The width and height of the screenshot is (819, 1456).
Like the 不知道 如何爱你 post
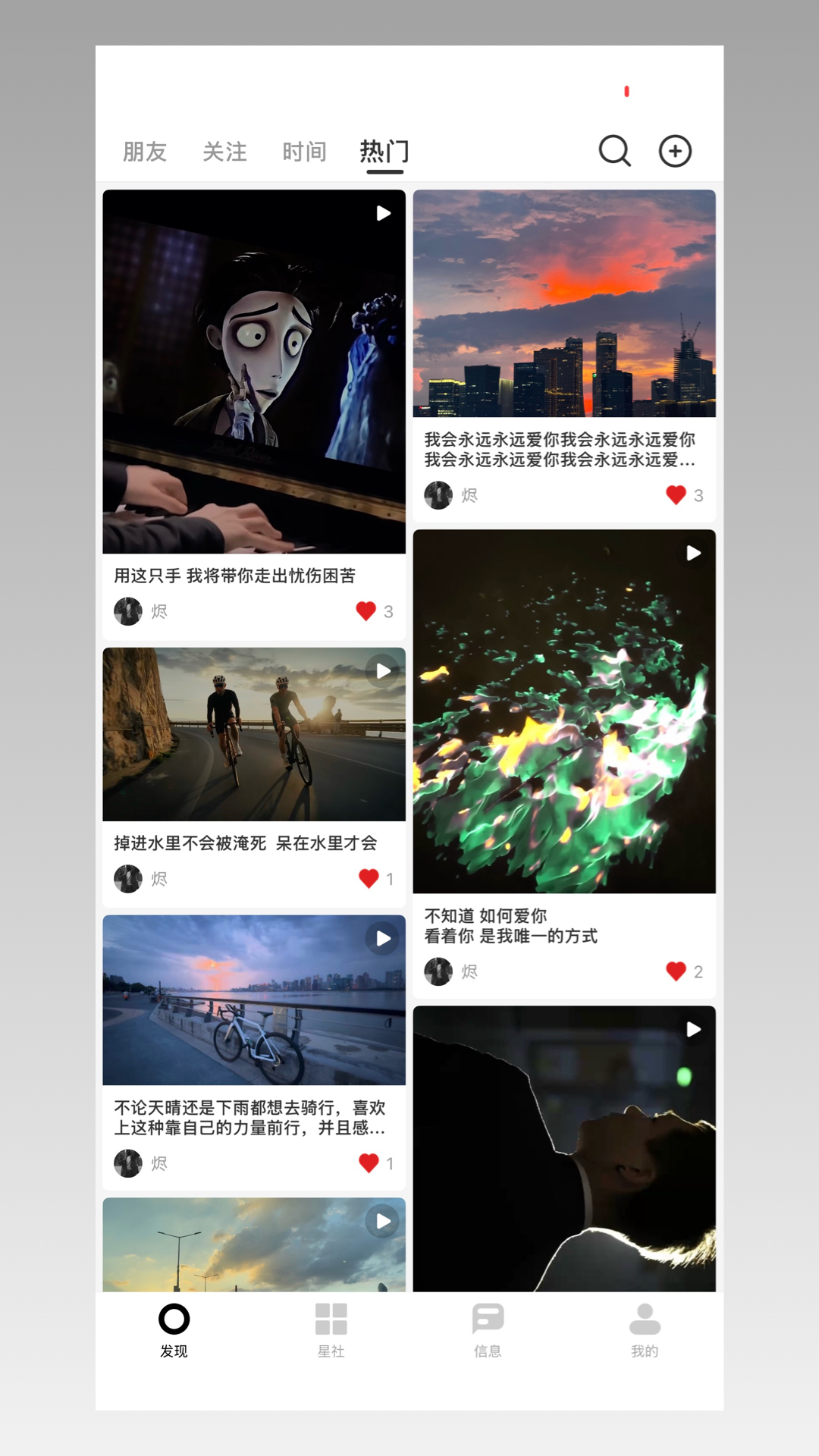coord(673,970)
